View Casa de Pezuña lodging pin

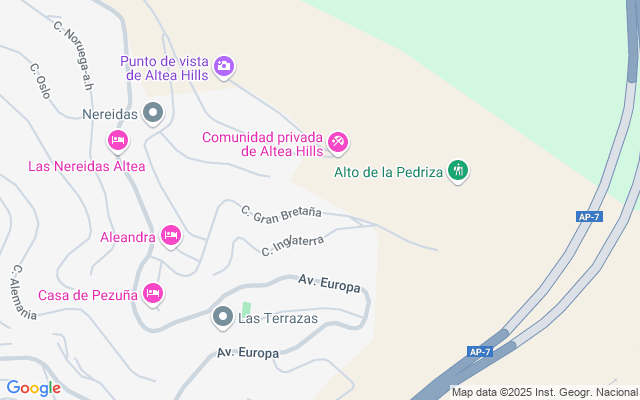pyautogui.click(x=152, y=293)
